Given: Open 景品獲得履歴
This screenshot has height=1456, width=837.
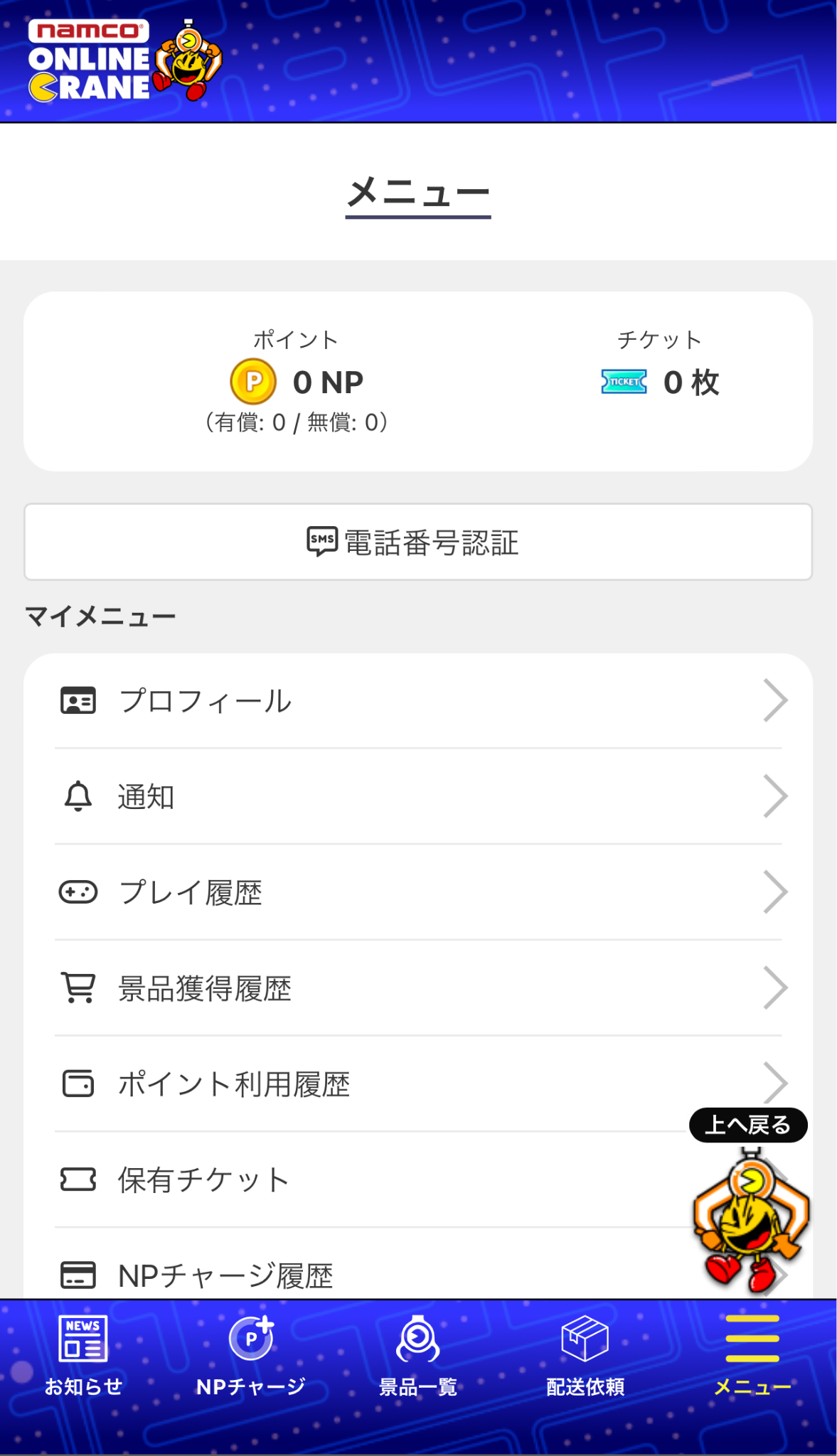Looking at the screenshot, I should pyautogui.click(x=418, y=988).
